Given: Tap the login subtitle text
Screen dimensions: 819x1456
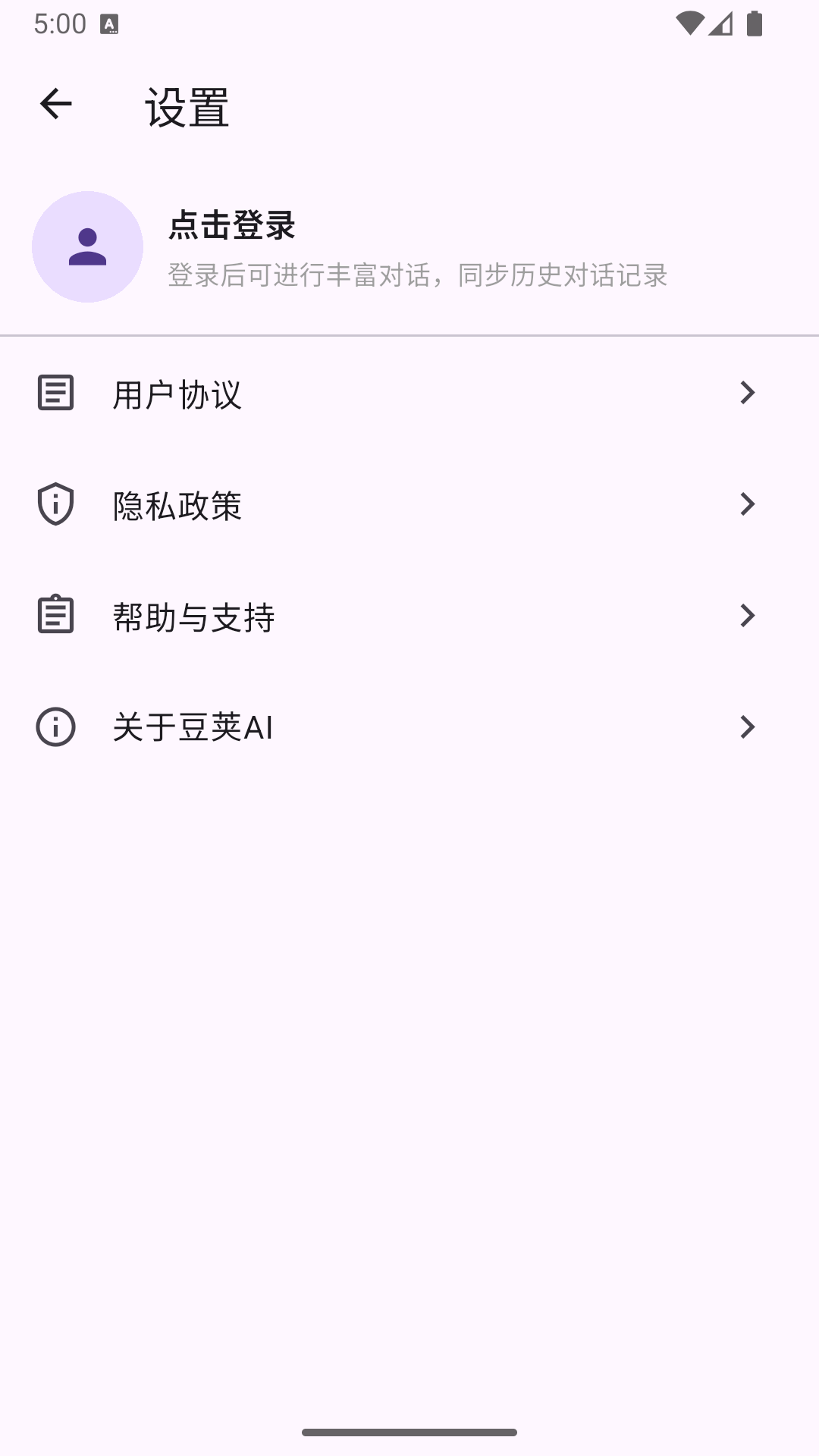Looking at the screenshot, I should tap(418, 276).
